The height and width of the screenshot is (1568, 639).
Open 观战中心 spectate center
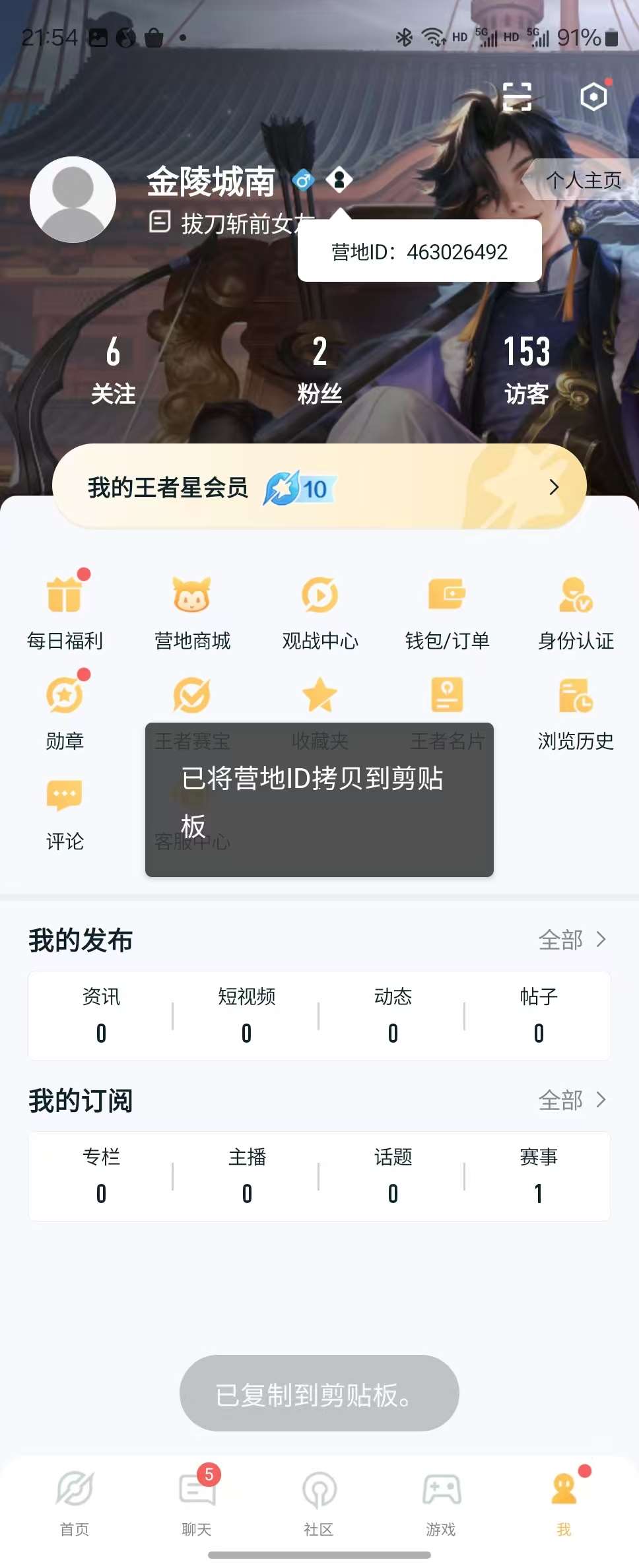pos(320,610)
